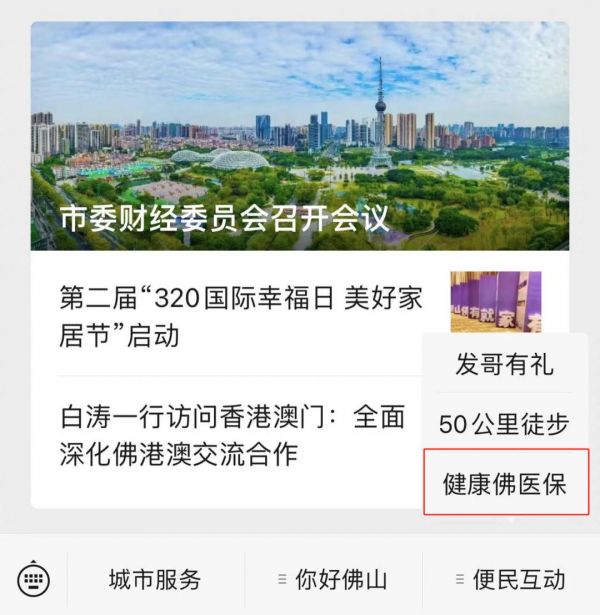Read article about 320国际幸福日 美好家居节
The image size is (600, 615).
coord(240,315)
